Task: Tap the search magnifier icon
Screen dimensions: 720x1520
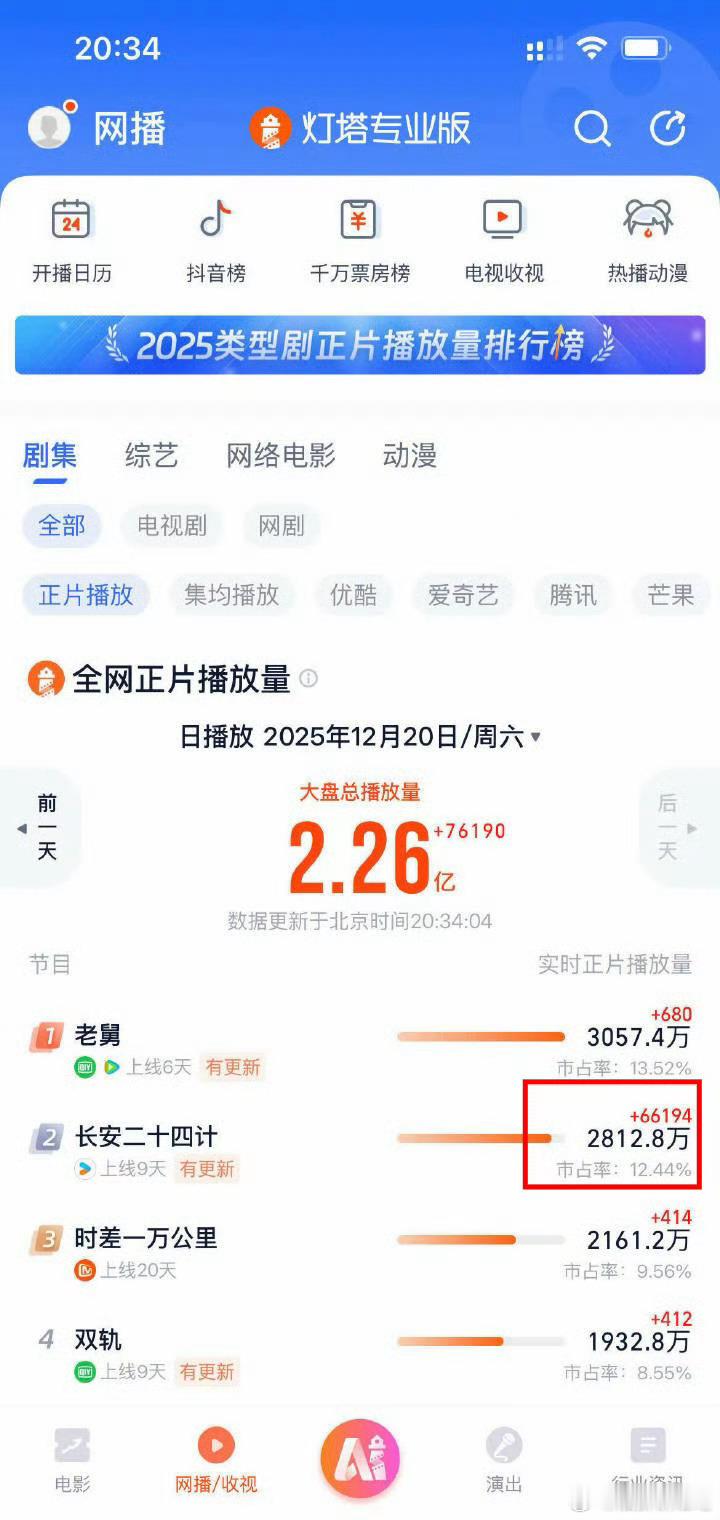Action: pyautogui.click(x=593, y=128)
